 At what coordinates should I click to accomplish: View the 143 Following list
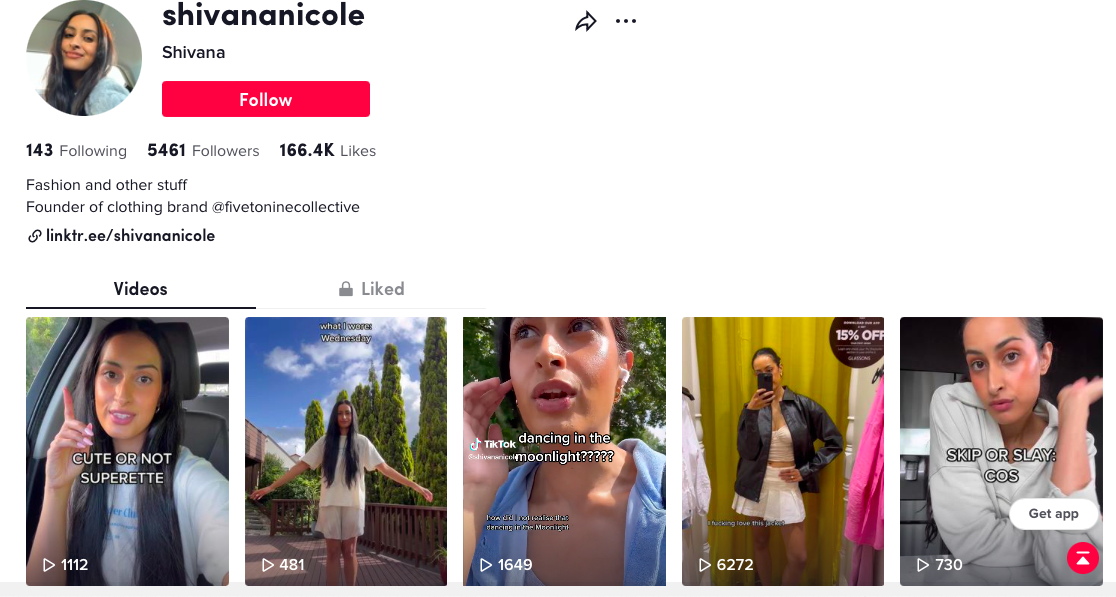(x=77, y=151)
